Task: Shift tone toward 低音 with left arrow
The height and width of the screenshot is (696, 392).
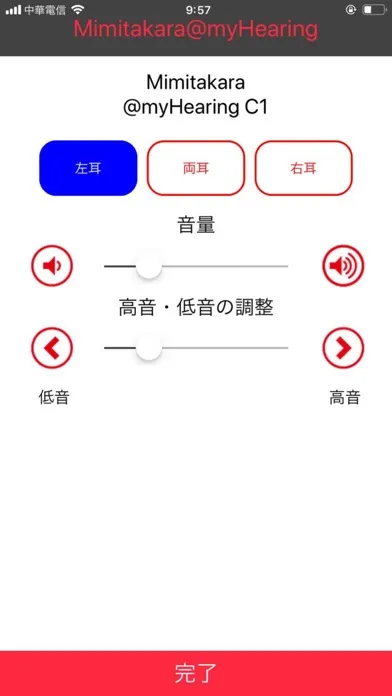Action: pyautogui.click(x=52, y=348)
